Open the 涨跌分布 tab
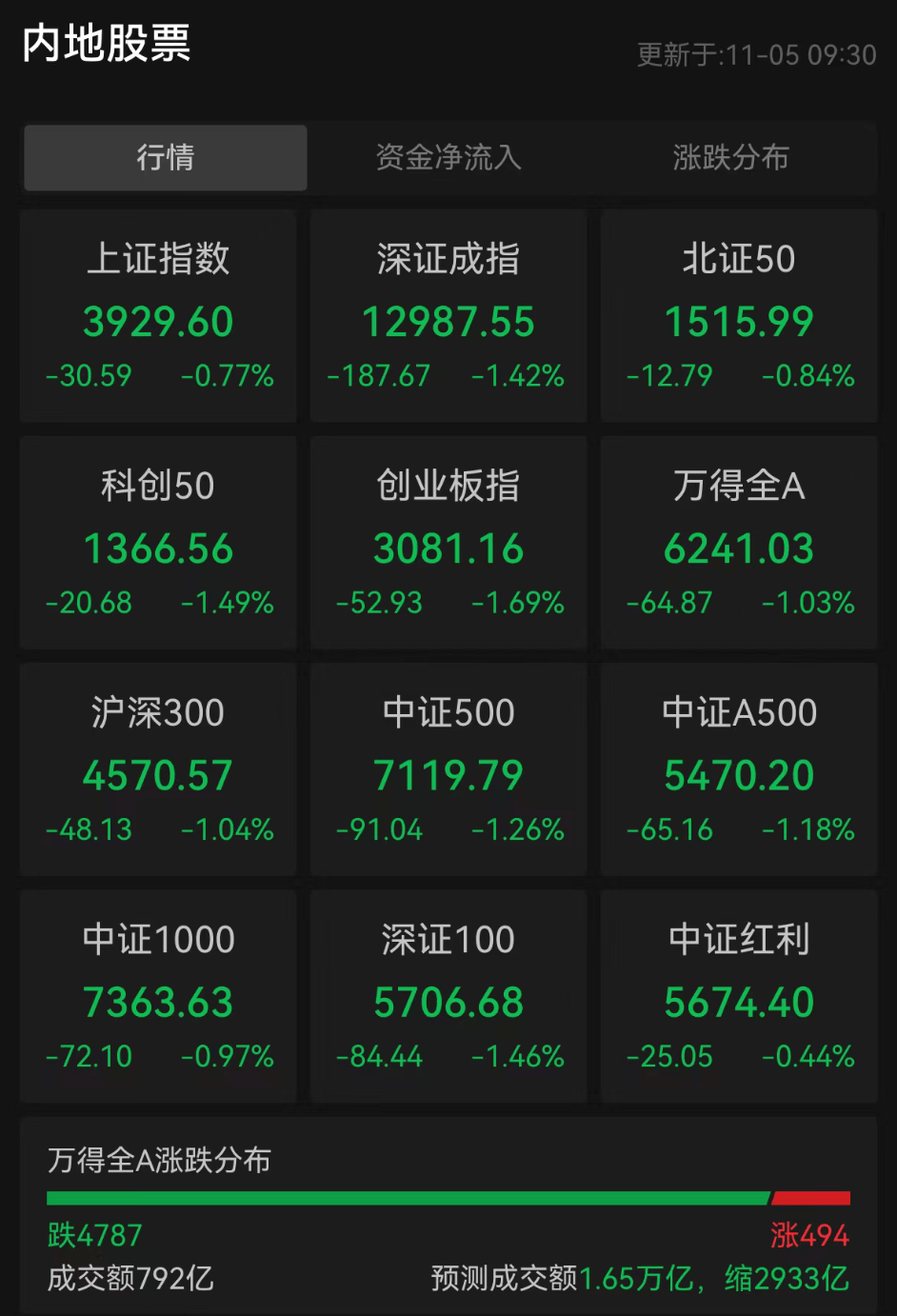 pos(728,158)
